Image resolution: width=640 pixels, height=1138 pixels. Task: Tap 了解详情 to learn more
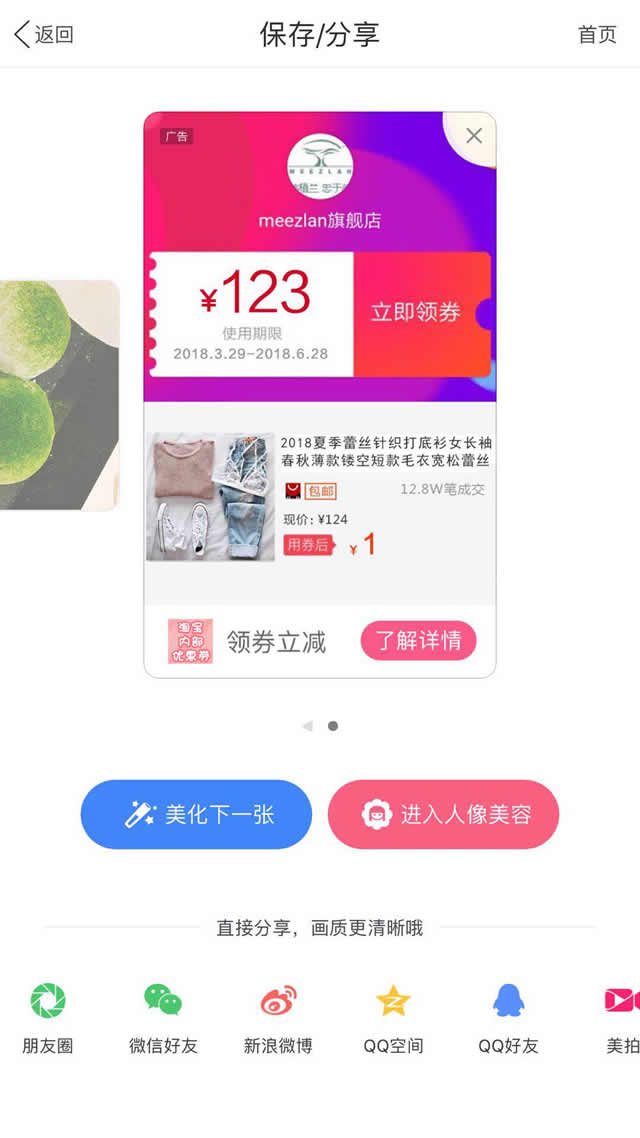coord(418,640)
